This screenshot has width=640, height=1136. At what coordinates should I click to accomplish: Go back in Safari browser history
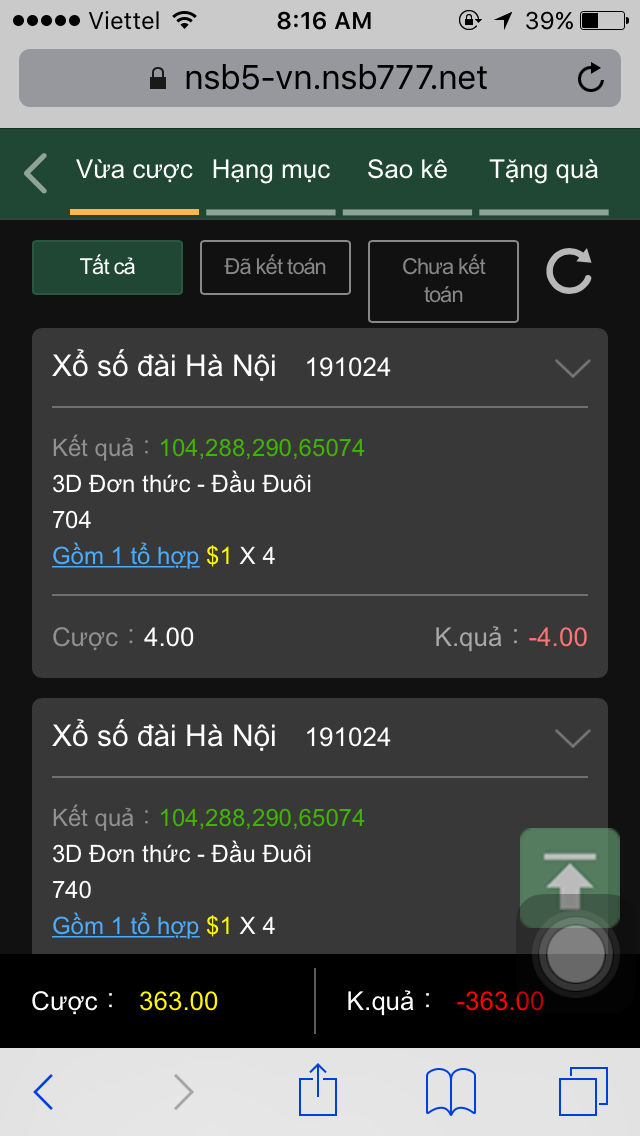(44, 1091)
